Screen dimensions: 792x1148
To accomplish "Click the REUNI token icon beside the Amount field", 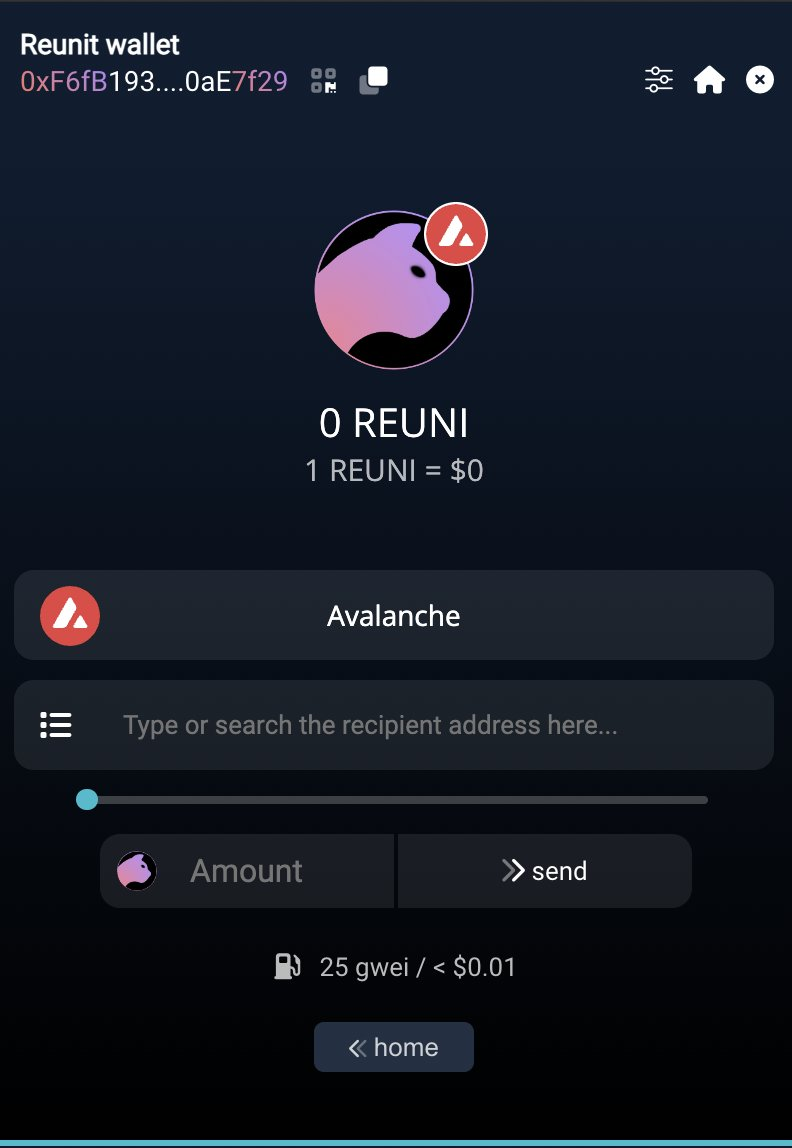I will [x=138, y=870].
